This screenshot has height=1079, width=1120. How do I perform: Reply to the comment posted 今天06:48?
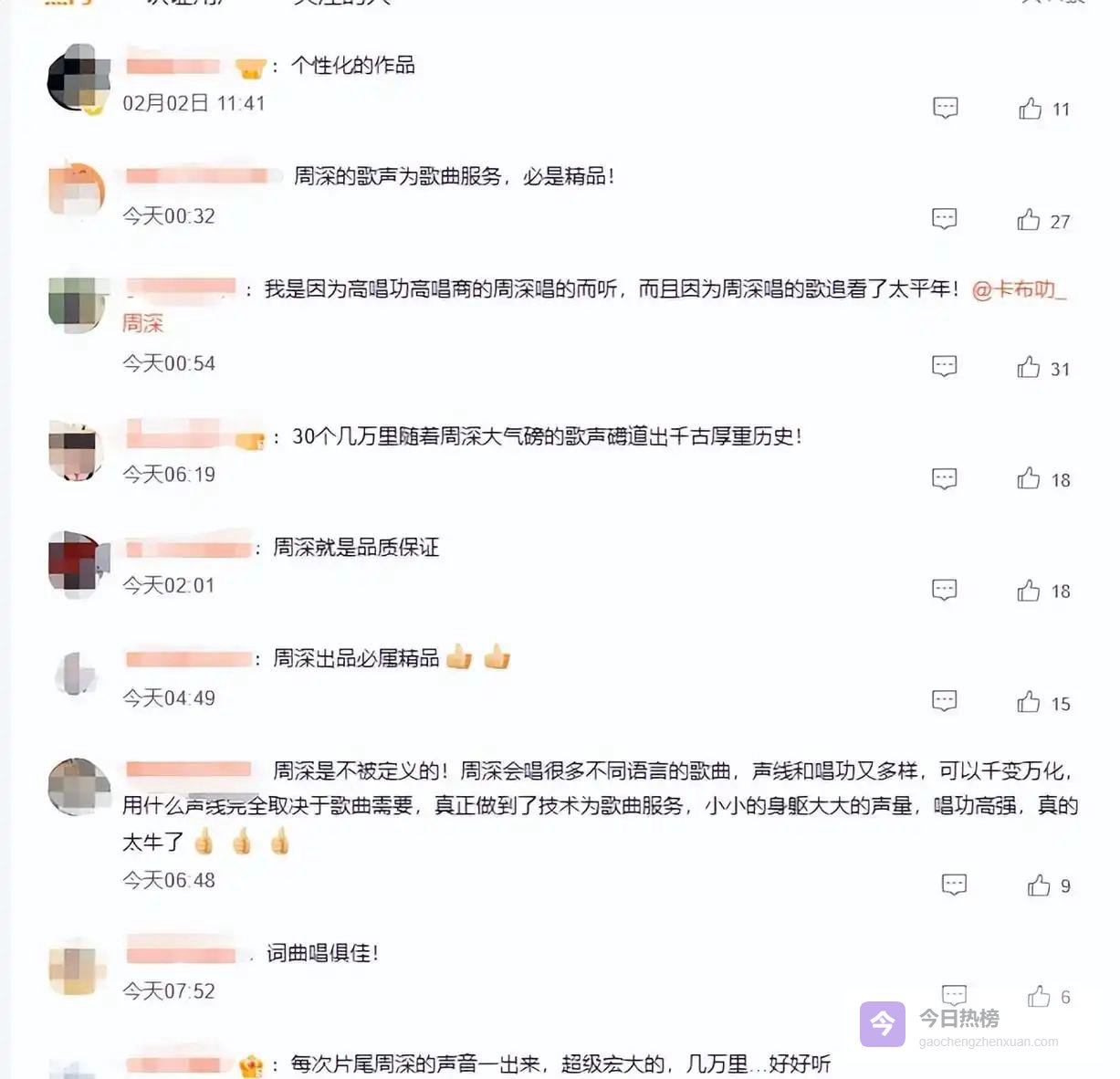[x=954, y=885]
